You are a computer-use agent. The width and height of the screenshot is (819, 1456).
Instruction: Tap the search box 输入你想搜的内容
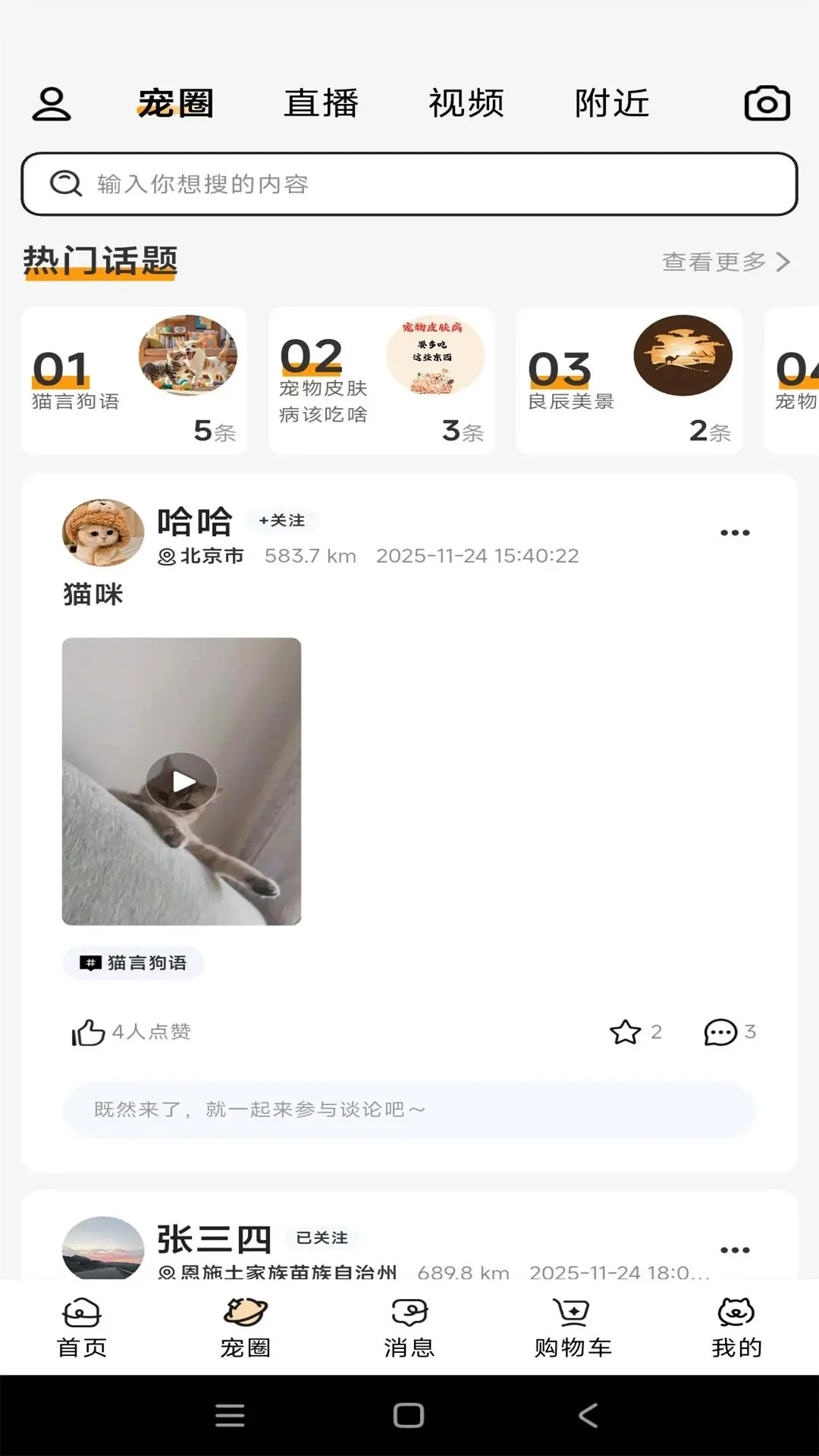pos(409,184)
